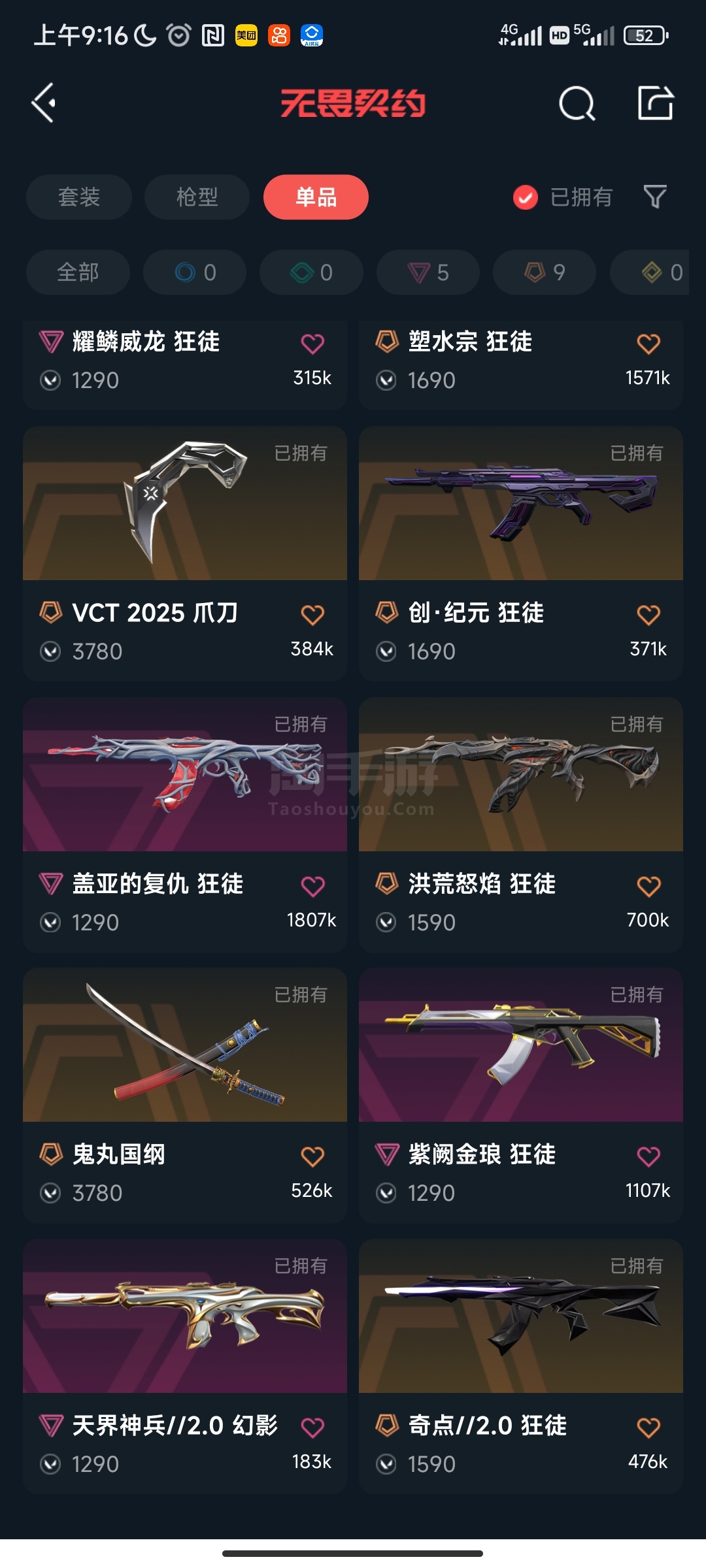Like the 奇点//2.0 狂徒 skin
This screenshot has height=1568, width=706.
[x=648, y=1428]
